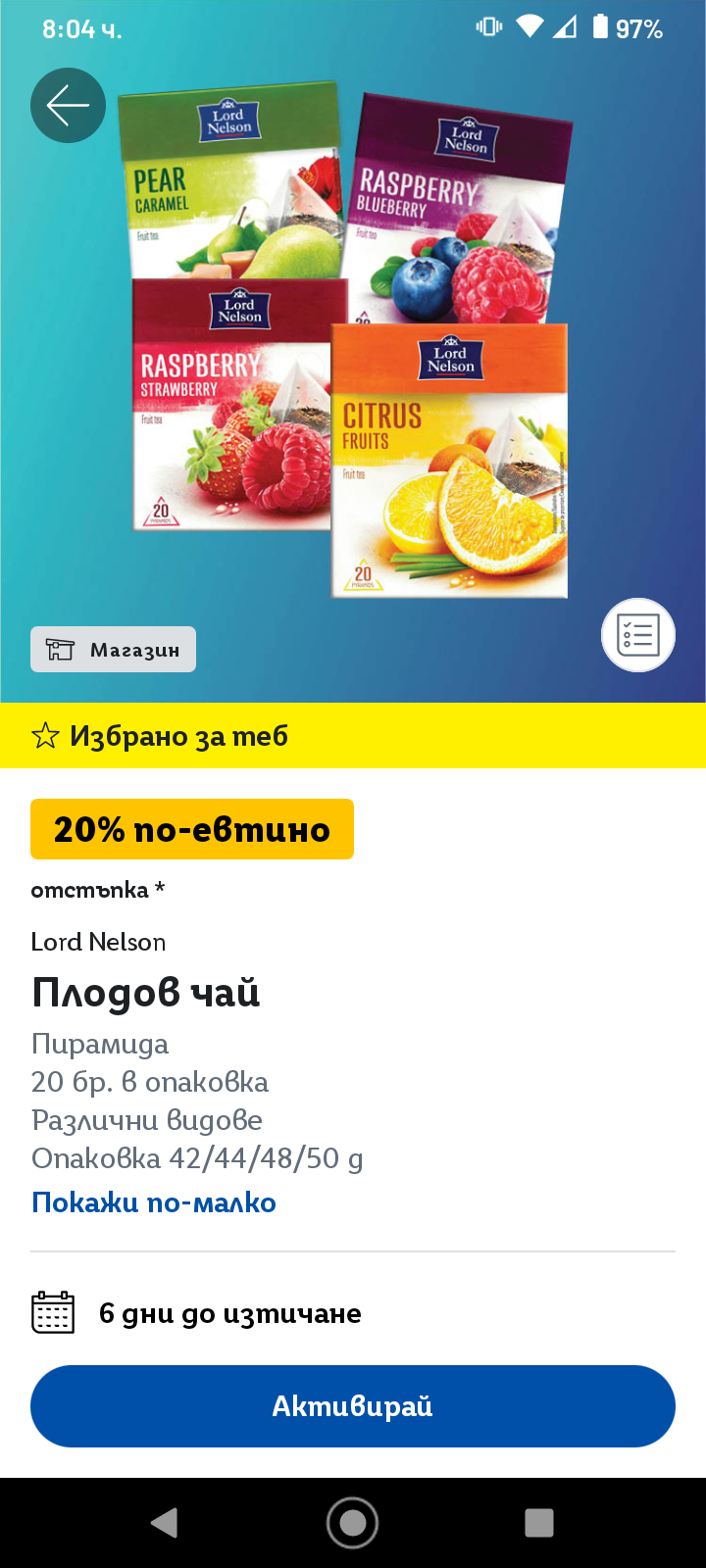Image resolution: width=706 pixels, height=1568 pixels.
Task: Activate the coupon with Активирай
Action: click(x=353, y=1406)
